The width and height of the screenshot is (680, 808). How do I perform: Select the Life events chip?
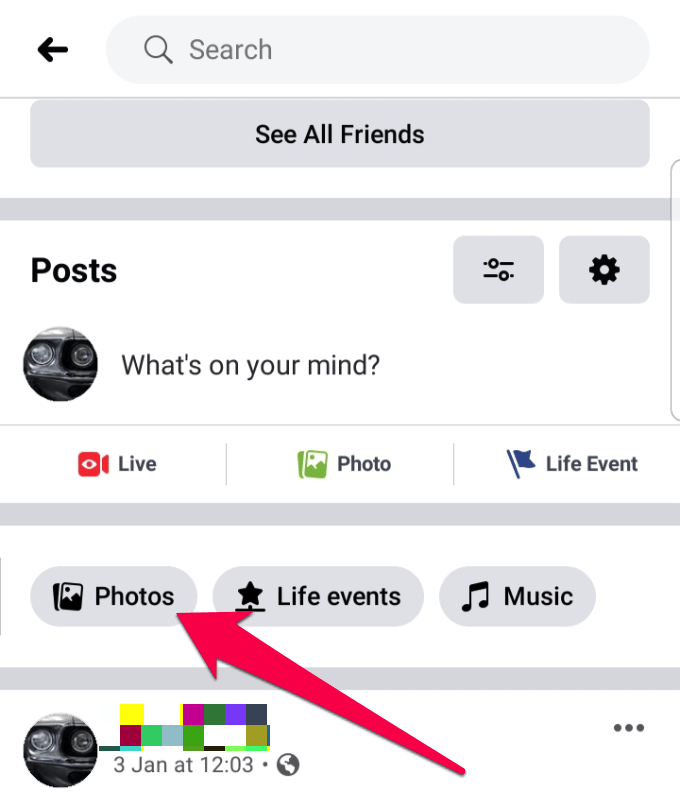pyautogui.click(x=319, y=597)
